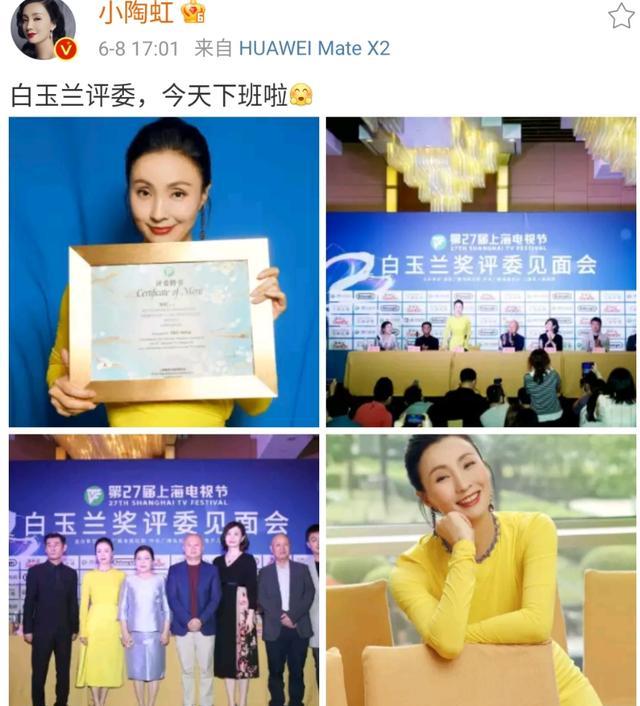This screenshot has height=706, width=640.
Task: Open the group photo on stage
Action: [164, 570]
